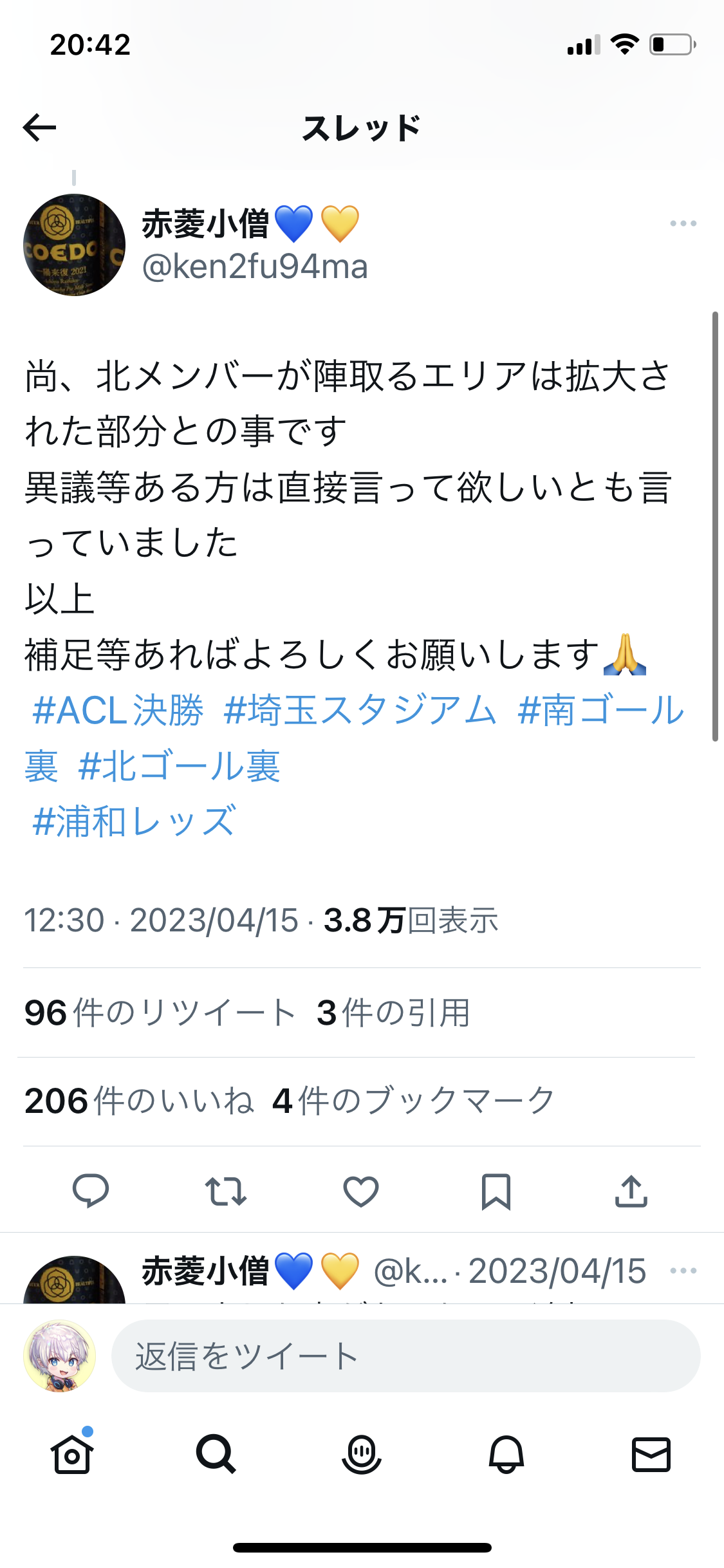Bookmark this tweet
724x1568 pixels.
[x=496, y=1191]
